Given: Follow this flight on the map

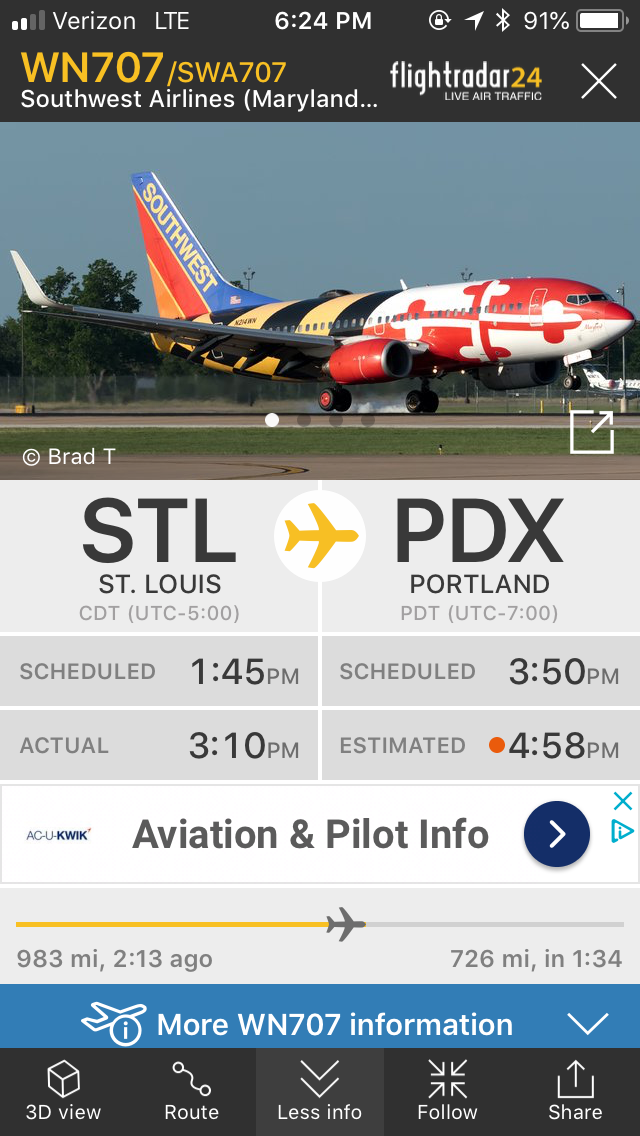Looking at the screenshot, I should 447,1091.
